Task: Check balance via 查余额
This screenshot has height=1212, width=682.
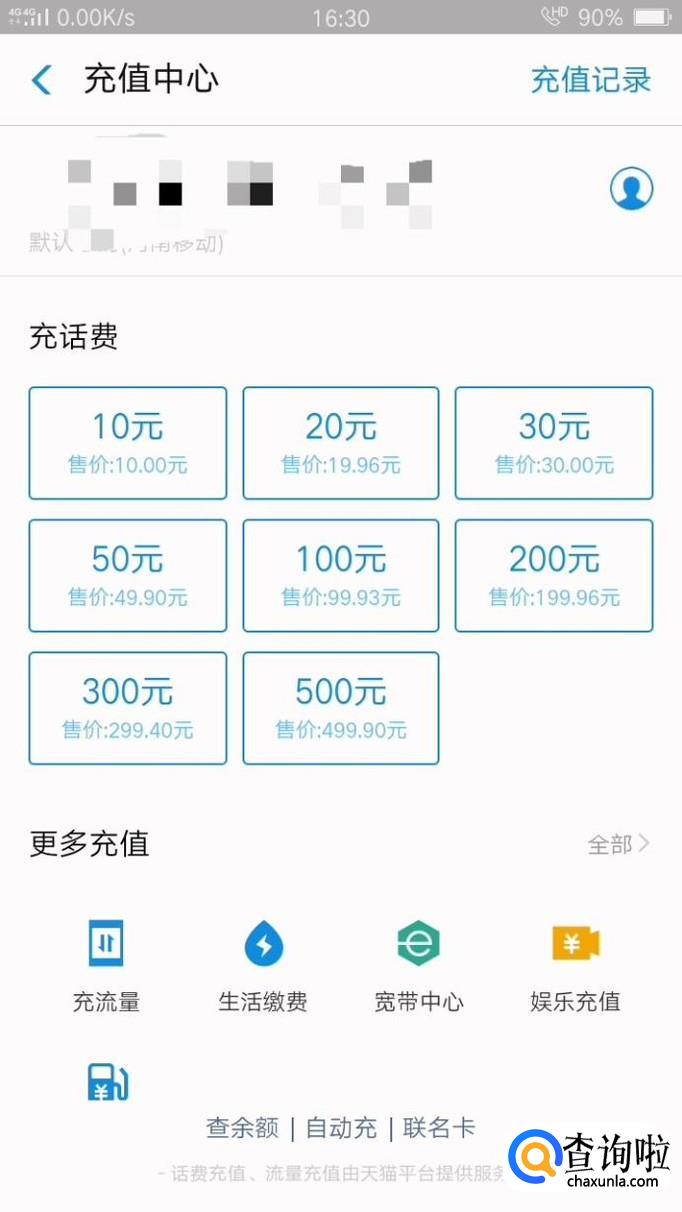Action: pyautogui.click(x=242, y=1128)
